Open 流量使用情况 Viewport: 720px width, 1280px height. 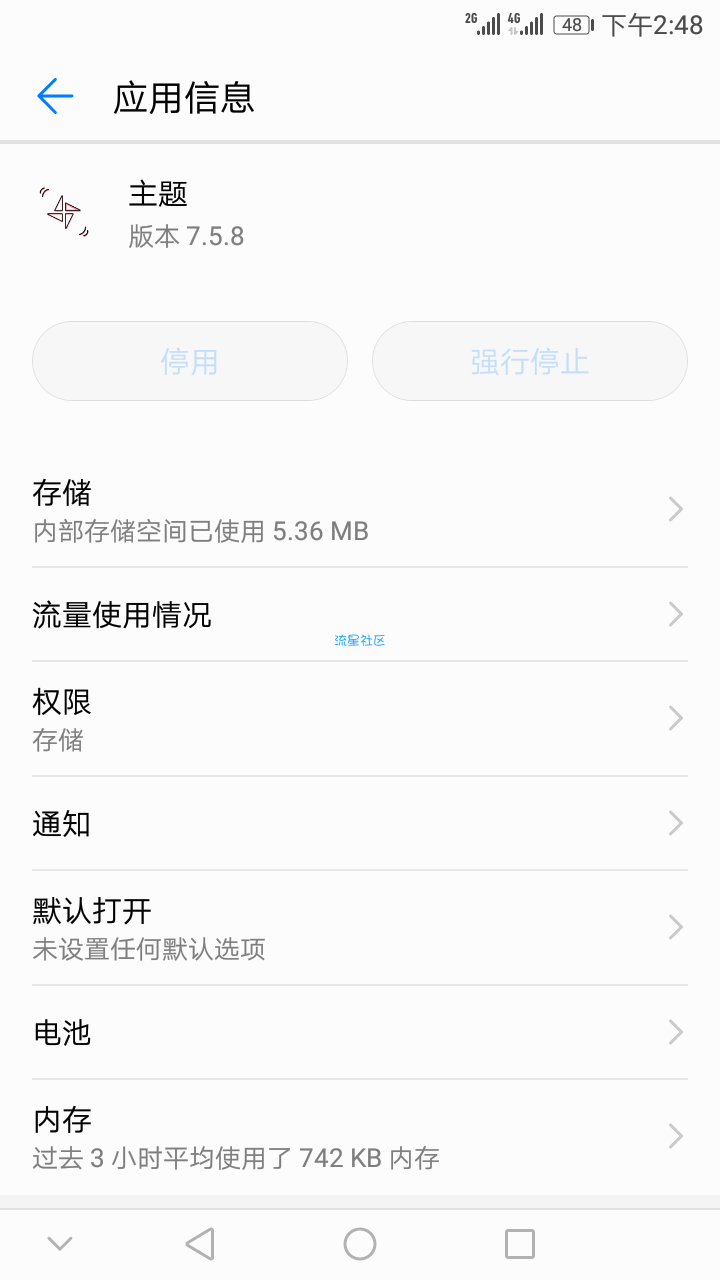coord(360,614)
